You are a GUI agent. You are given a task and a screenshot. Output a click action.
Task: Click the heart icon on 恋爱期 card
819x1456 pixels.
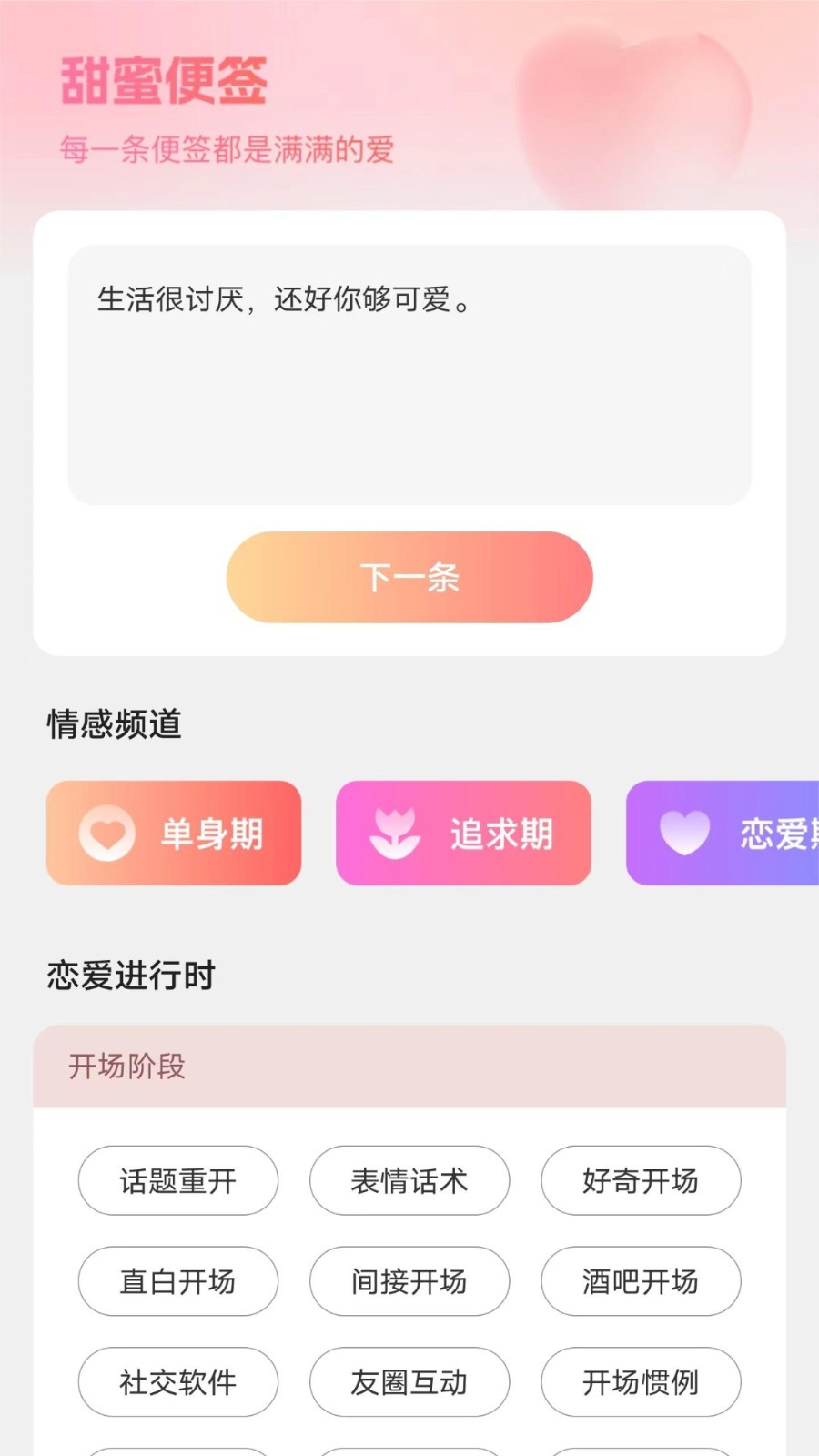(686, 834)
